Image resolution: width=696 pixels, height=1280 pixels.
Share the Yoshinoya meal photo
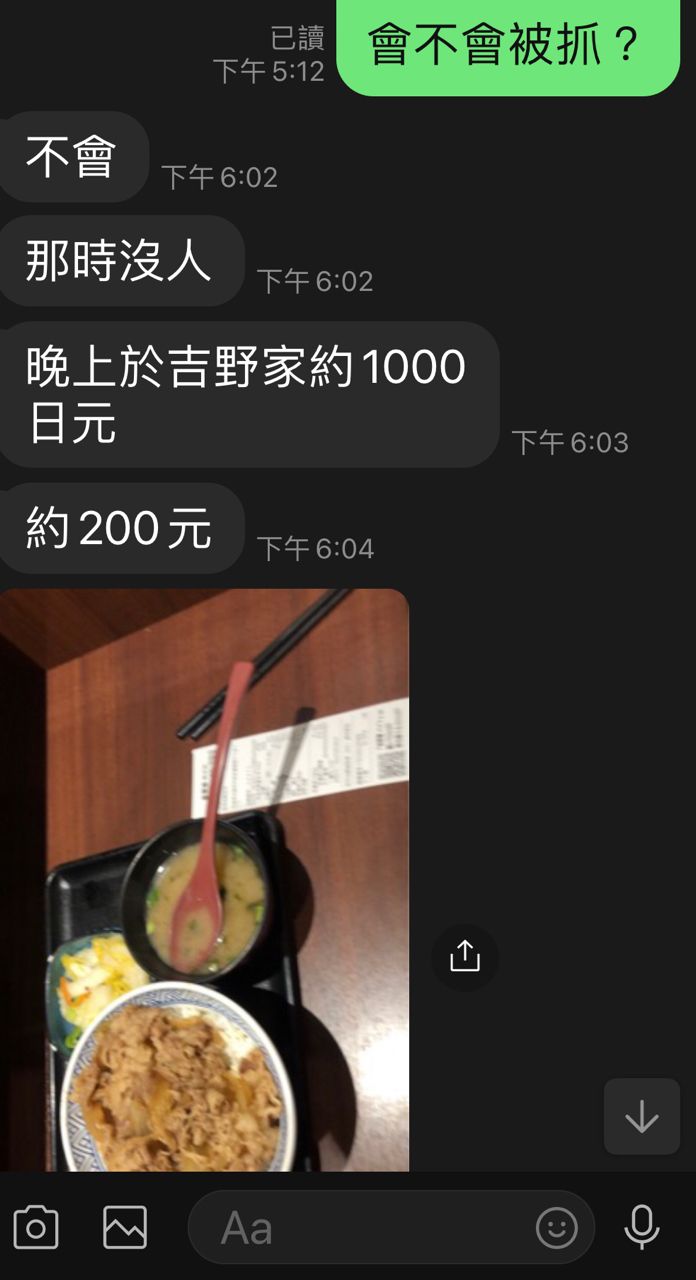(465, 957)
